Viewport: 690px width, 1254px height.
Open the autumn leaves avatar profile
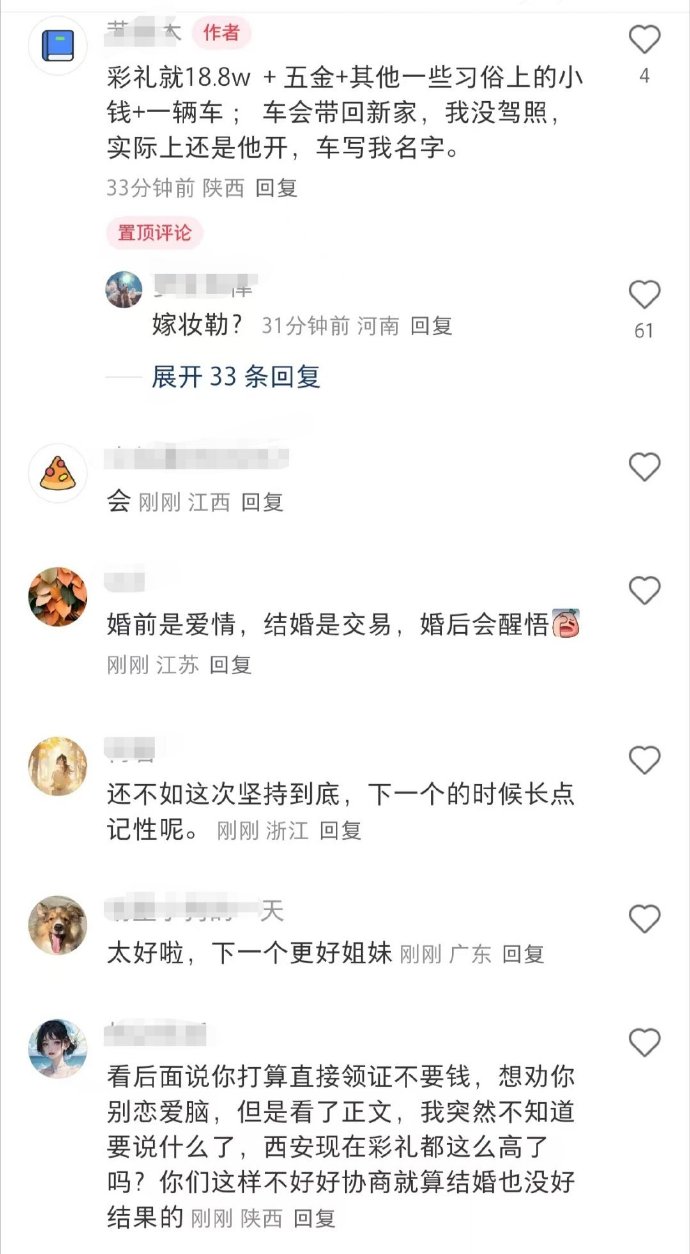(x=58, y=597)
